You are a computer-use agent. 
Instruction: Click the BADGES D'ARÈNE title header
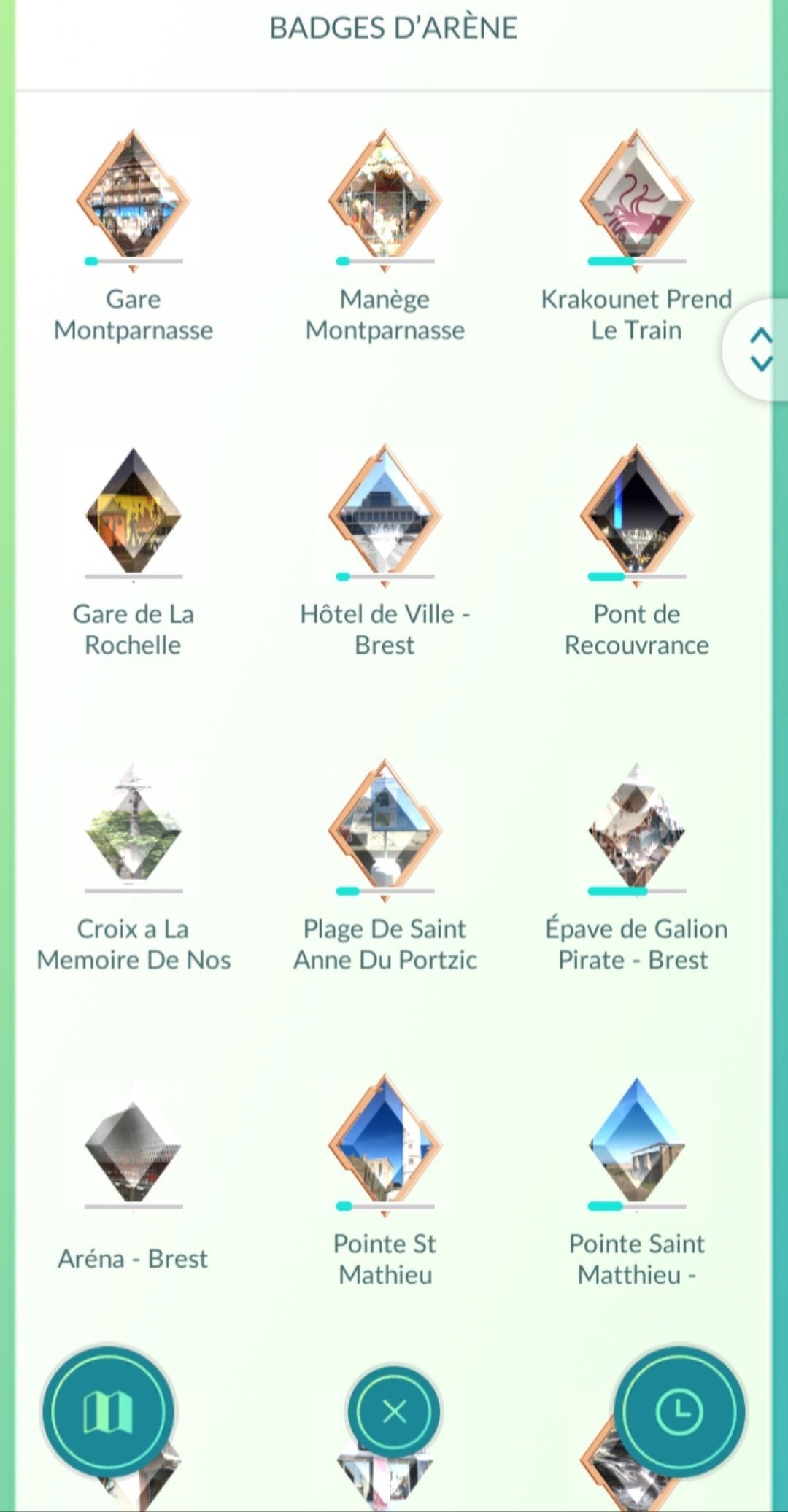[394, 28]
